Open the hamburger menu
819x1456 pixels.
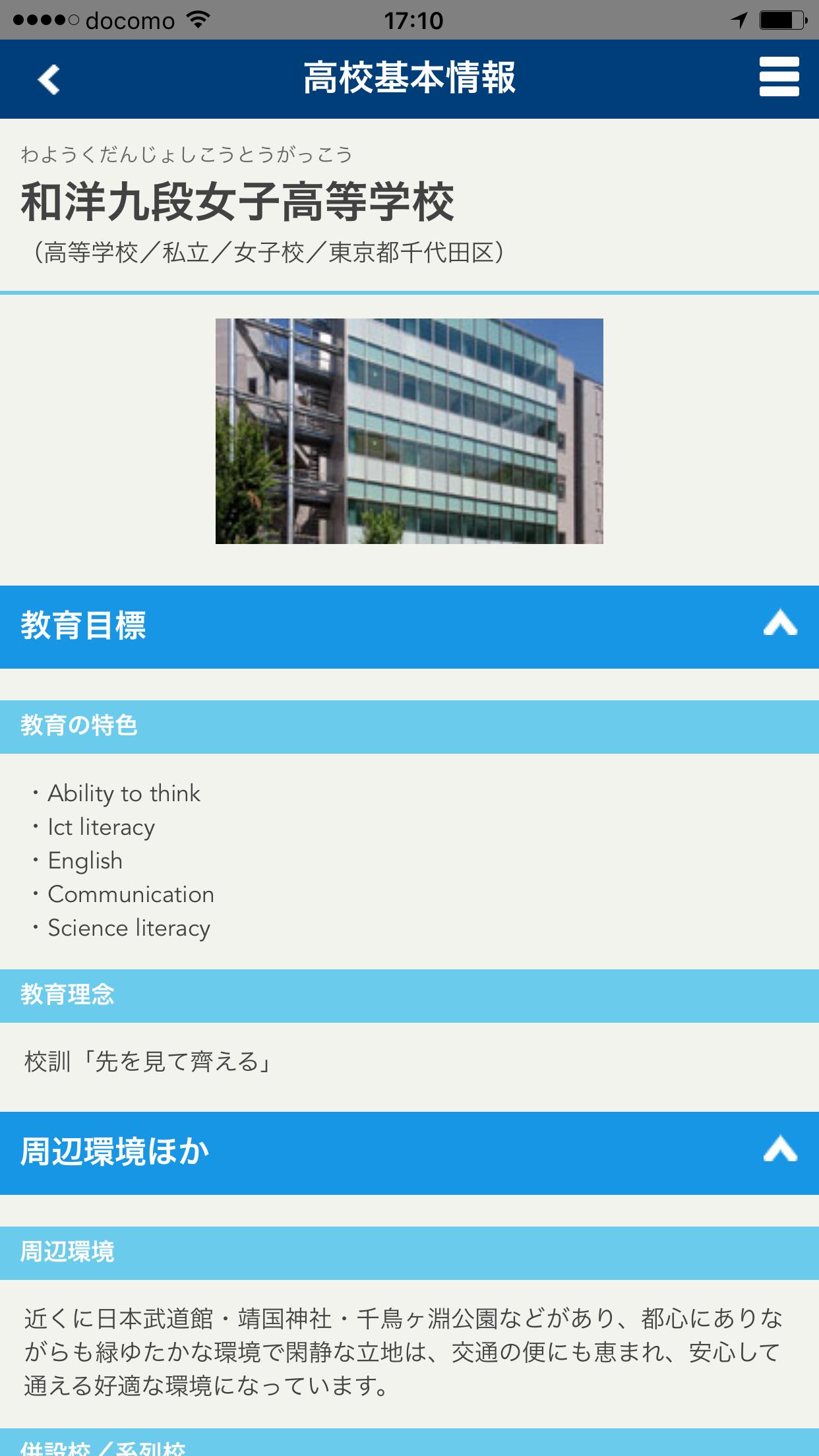779,77
